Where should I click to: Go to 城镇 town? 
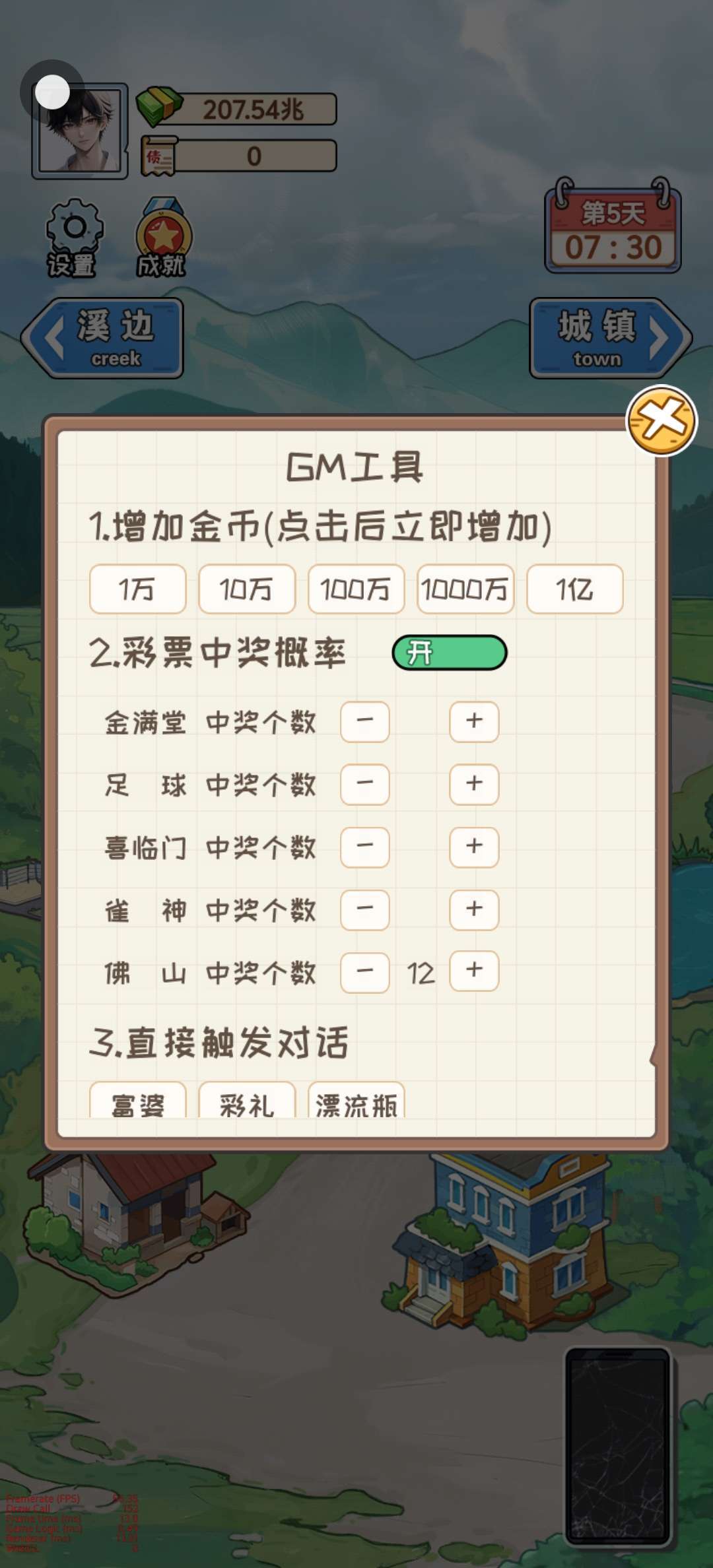click(609, 337)
